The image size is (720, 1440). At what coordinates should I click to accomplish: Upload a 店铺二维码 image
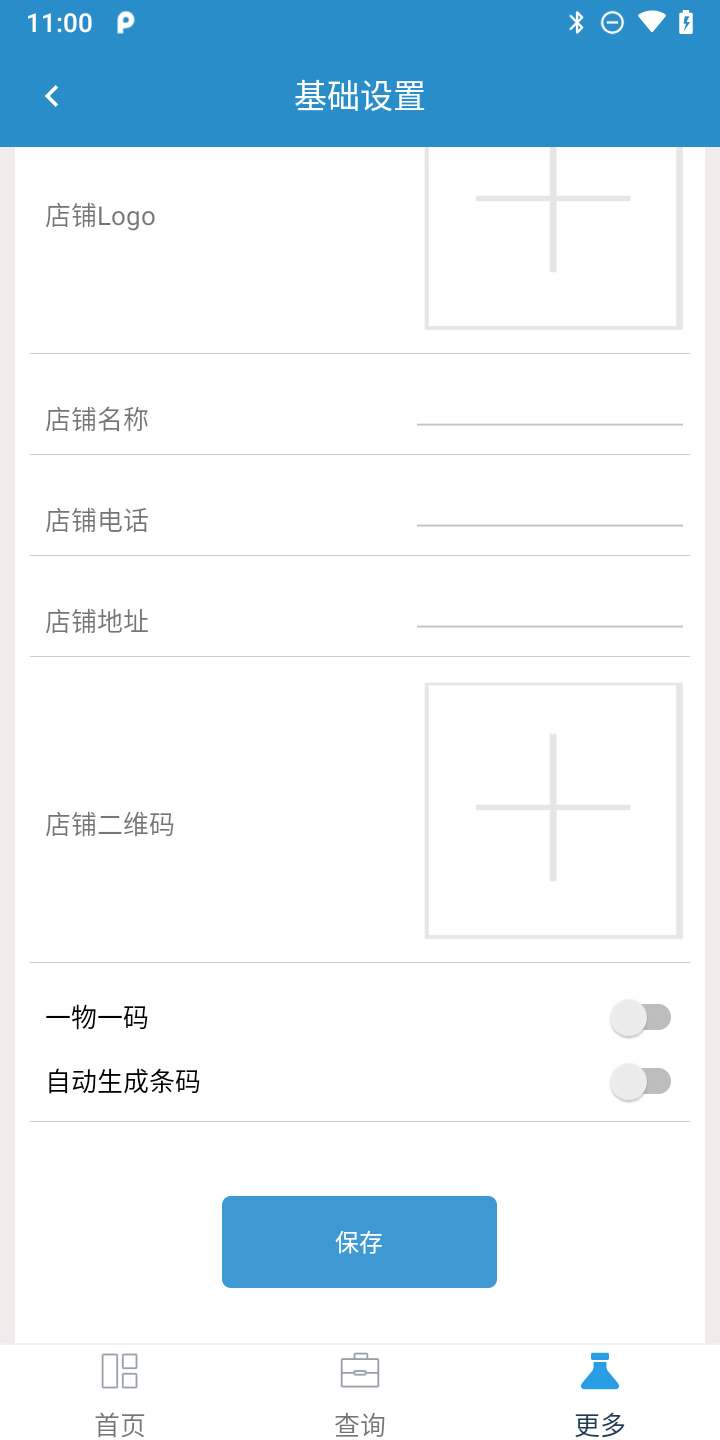pyautogui.click(x=553, y=810)
